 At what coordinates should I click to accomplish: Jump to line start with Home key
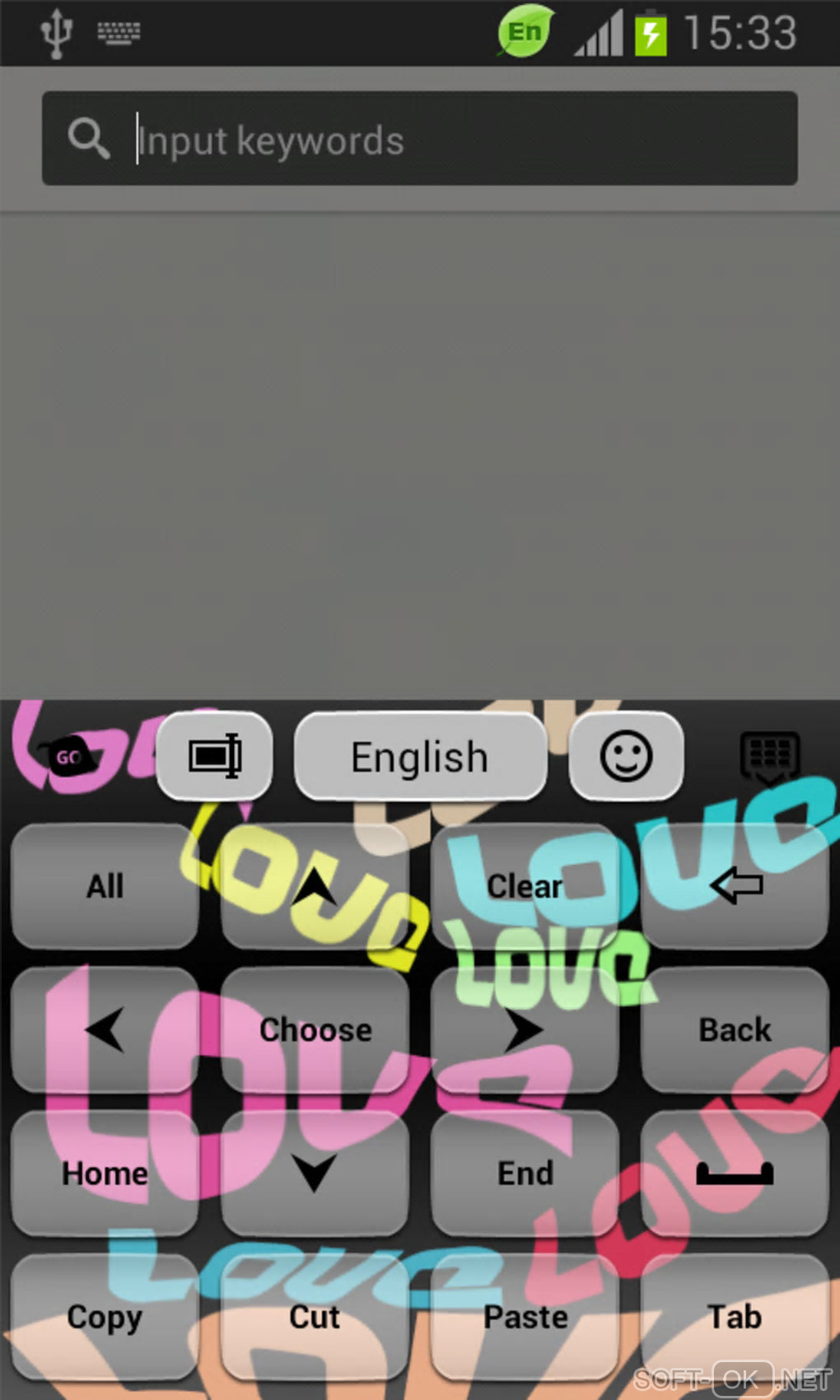(x=105, y=1173)
